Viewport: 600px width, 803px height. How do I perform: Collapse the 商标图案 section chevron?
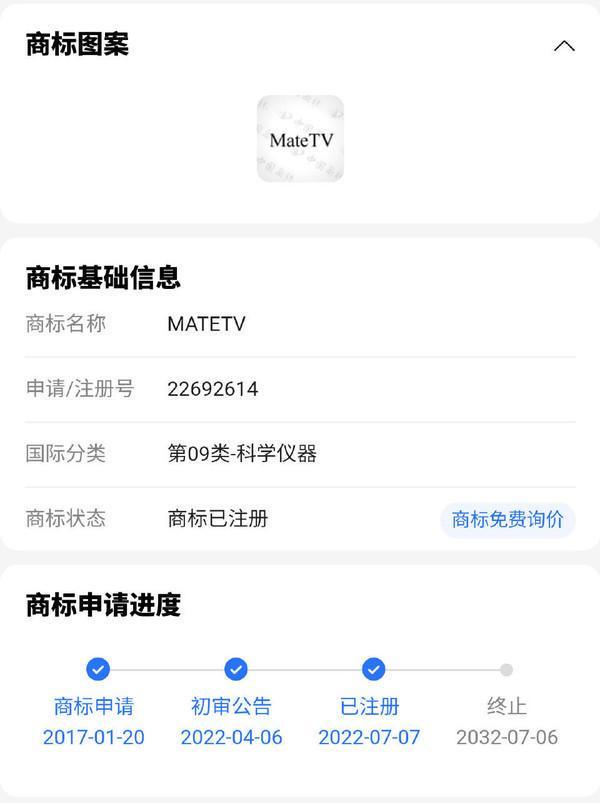[564, 46]
